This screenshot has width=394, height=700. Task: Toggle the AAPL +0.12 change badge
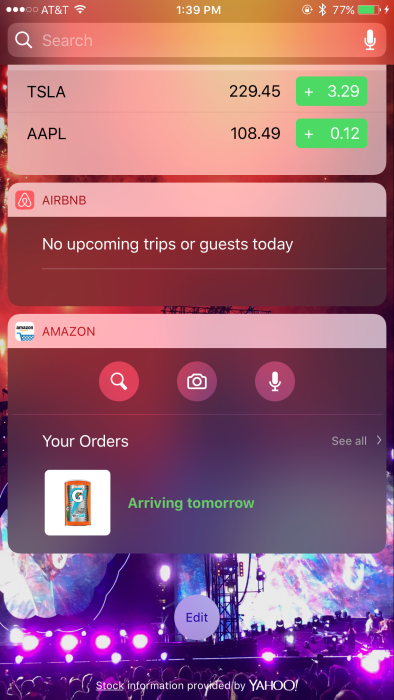tap(332, 133)
